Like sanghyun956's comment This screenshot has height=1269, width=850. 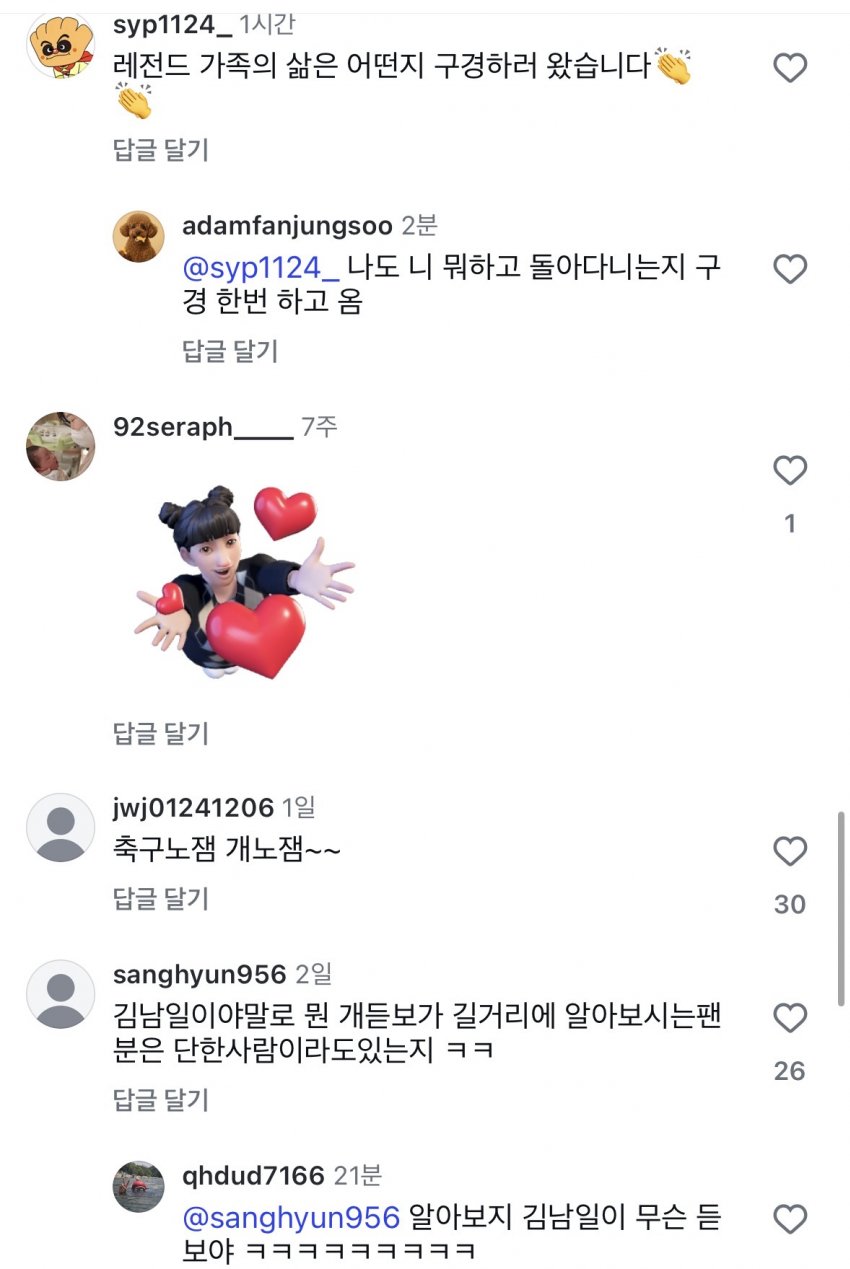click(x=790, y=1018)
